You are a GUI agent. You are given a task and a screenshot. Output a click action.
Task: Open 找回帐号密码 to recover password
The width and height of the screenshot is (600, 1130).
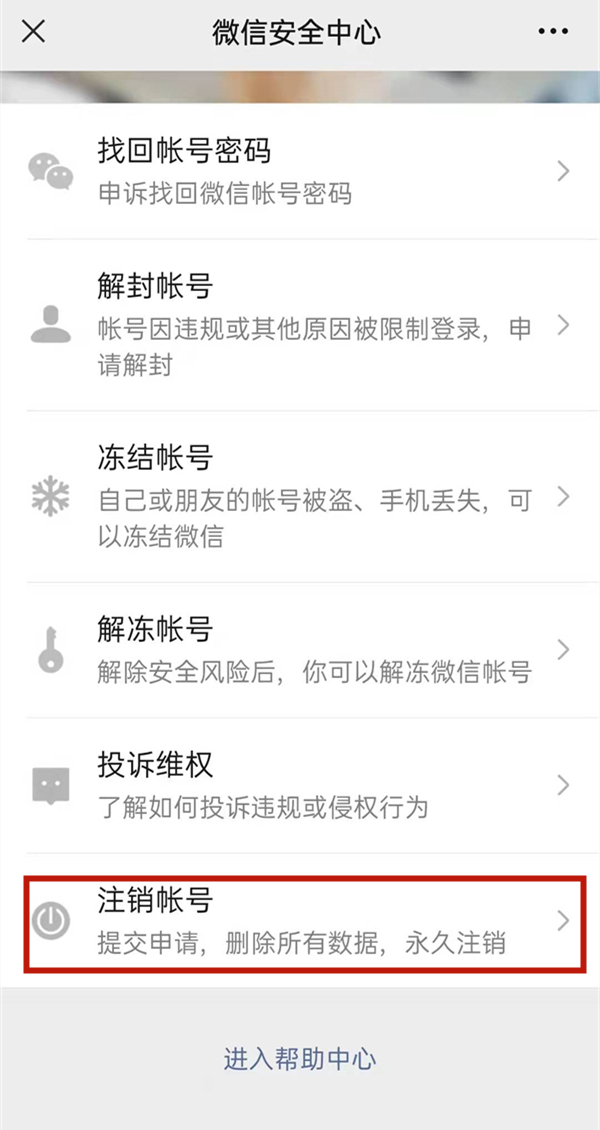tap(300, 171)
